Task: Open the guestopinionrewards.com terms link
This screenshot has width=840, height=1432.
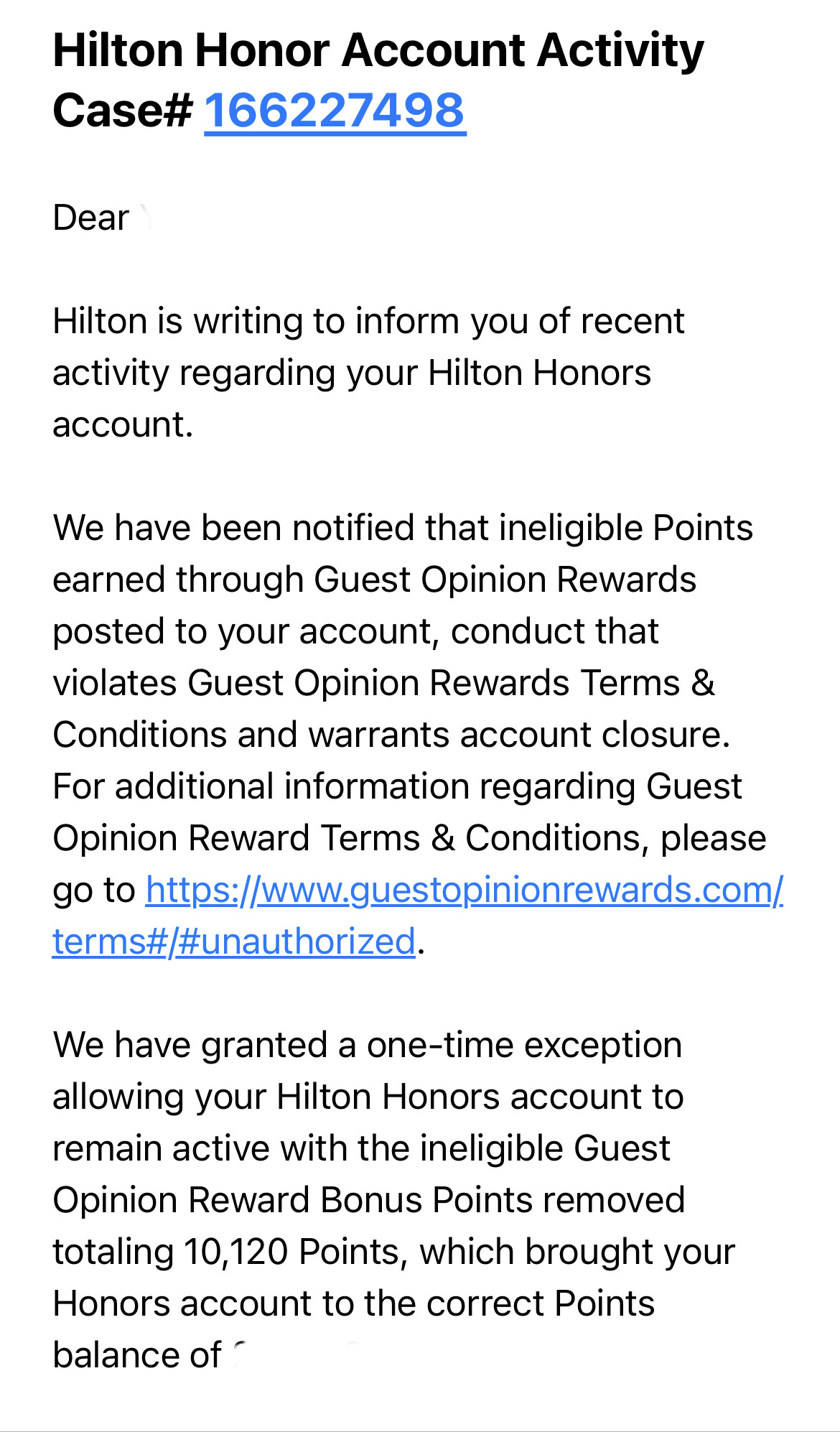Action: pyautogui.click(x=464, y=891)
